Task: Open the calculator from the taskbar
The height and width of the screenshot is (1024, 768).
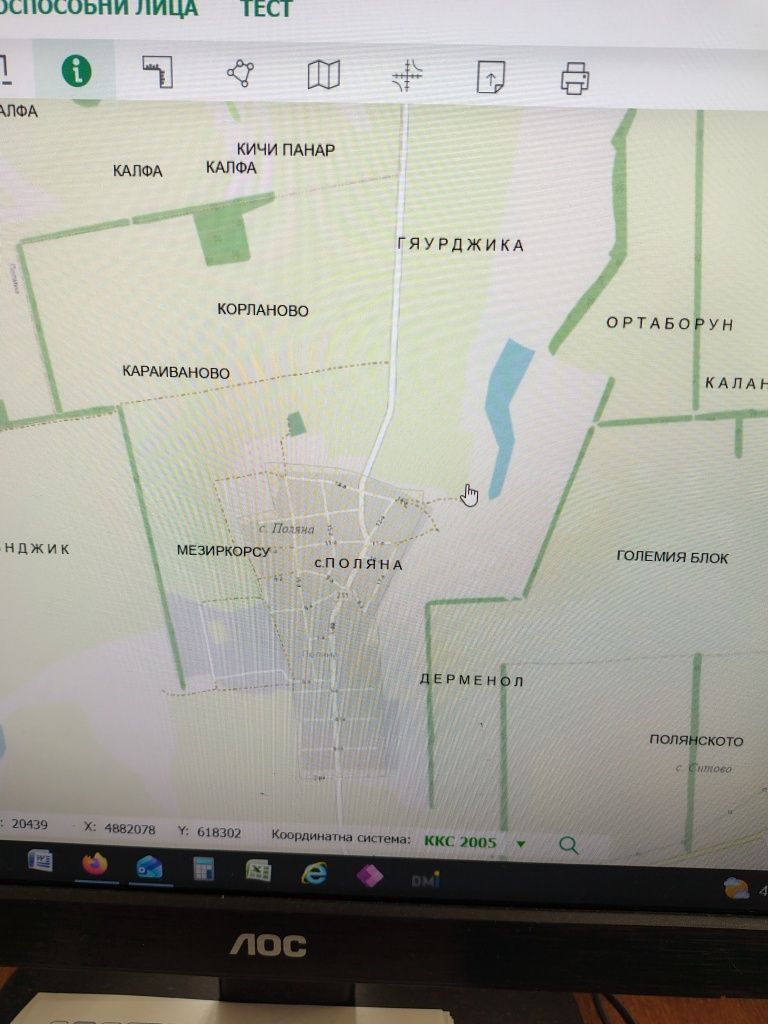Action: tap(204, 867)
